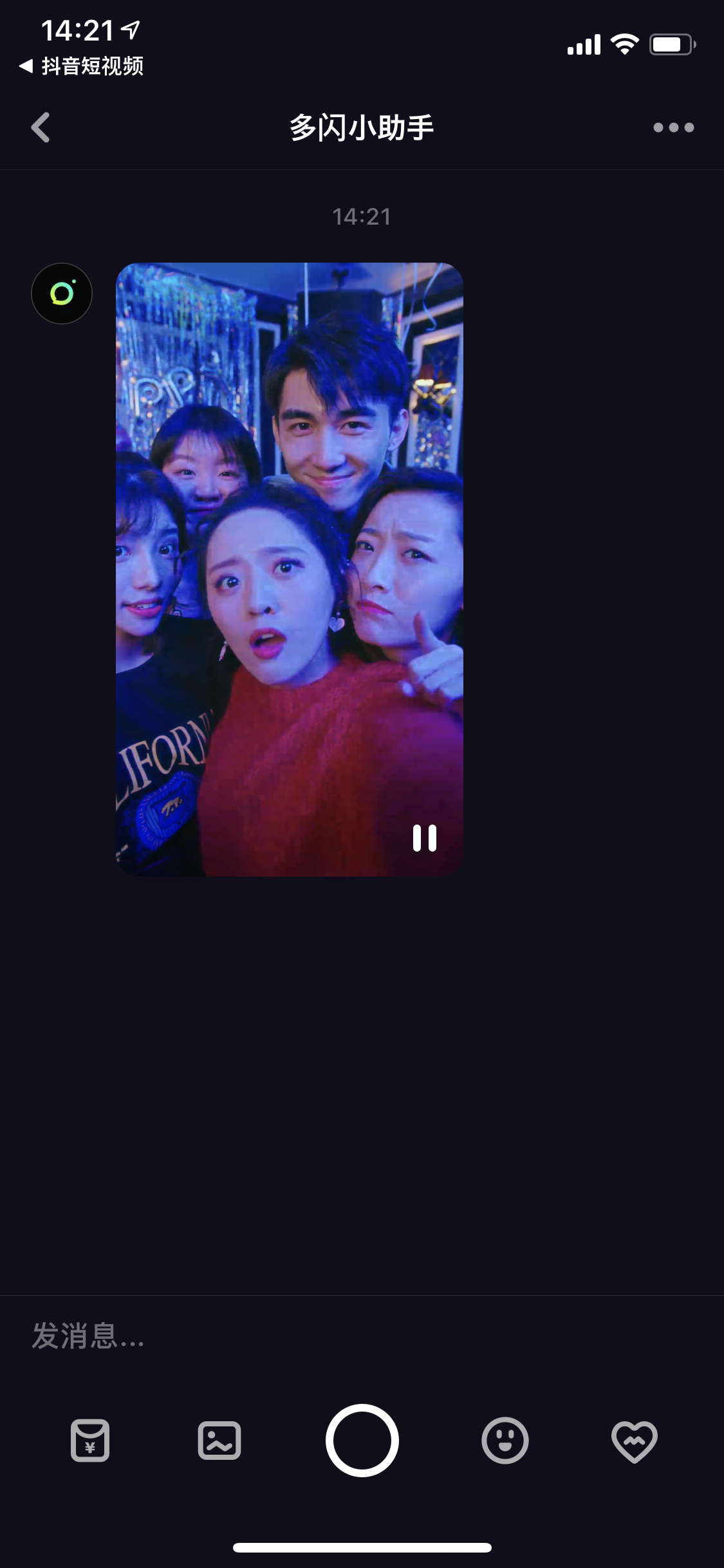724x1568 pixels.
Task: Tap the round camera shutter button
Action: (362, 1441)
